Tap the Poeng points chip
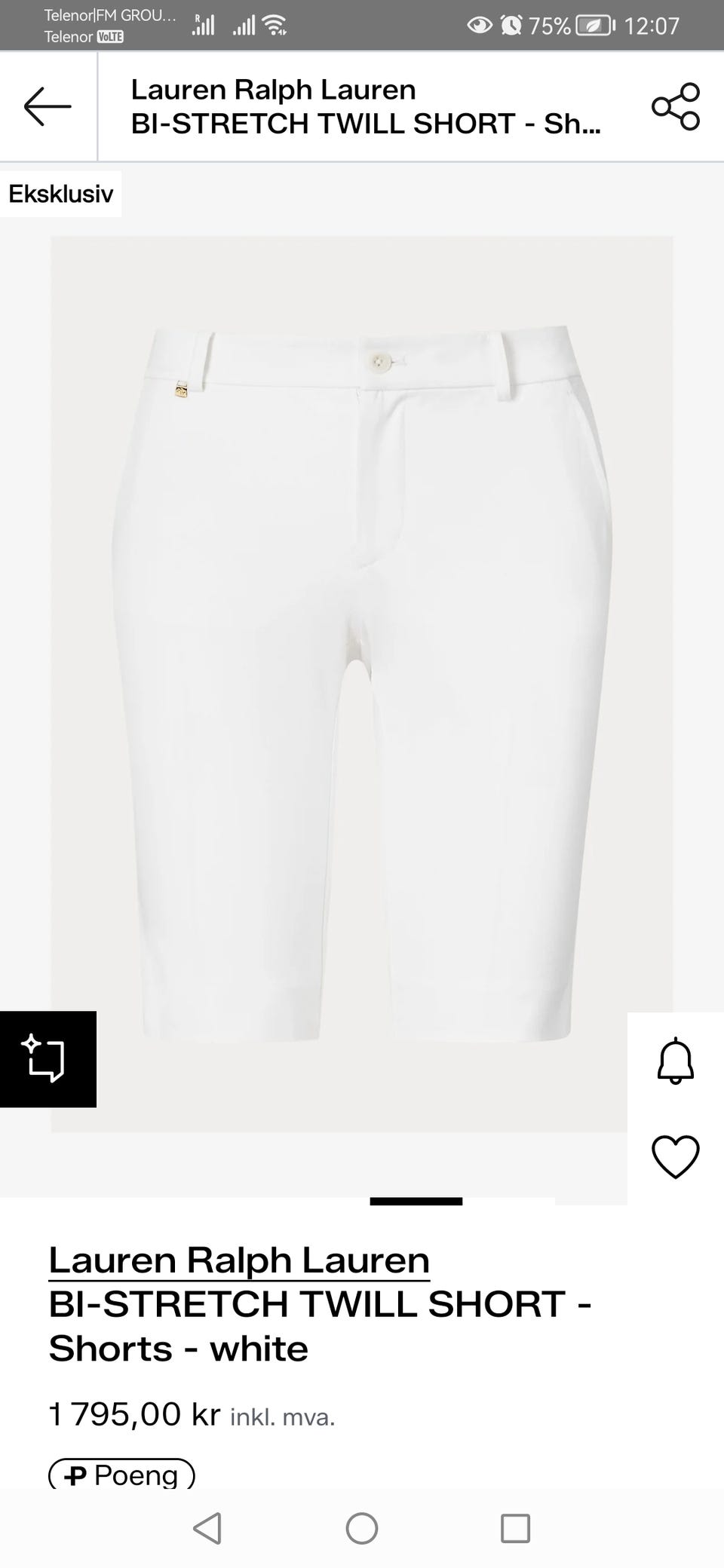 click(122, 1474)
